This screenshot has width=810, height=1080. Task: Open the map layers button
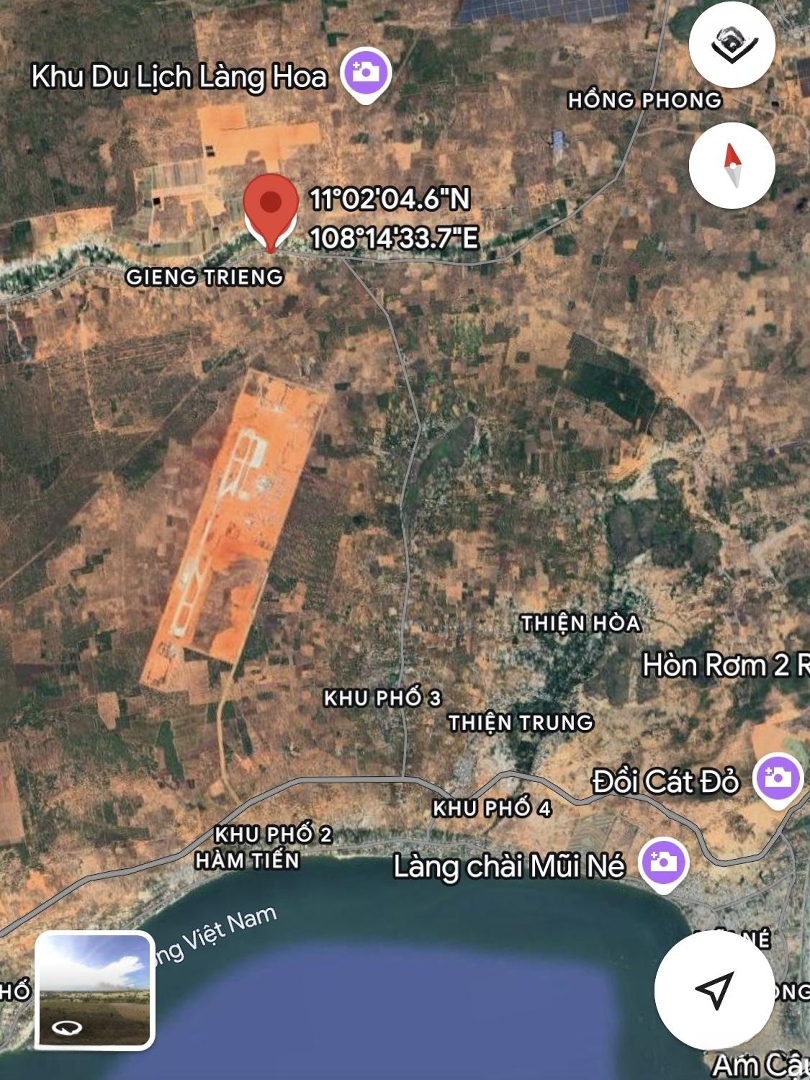733,45
